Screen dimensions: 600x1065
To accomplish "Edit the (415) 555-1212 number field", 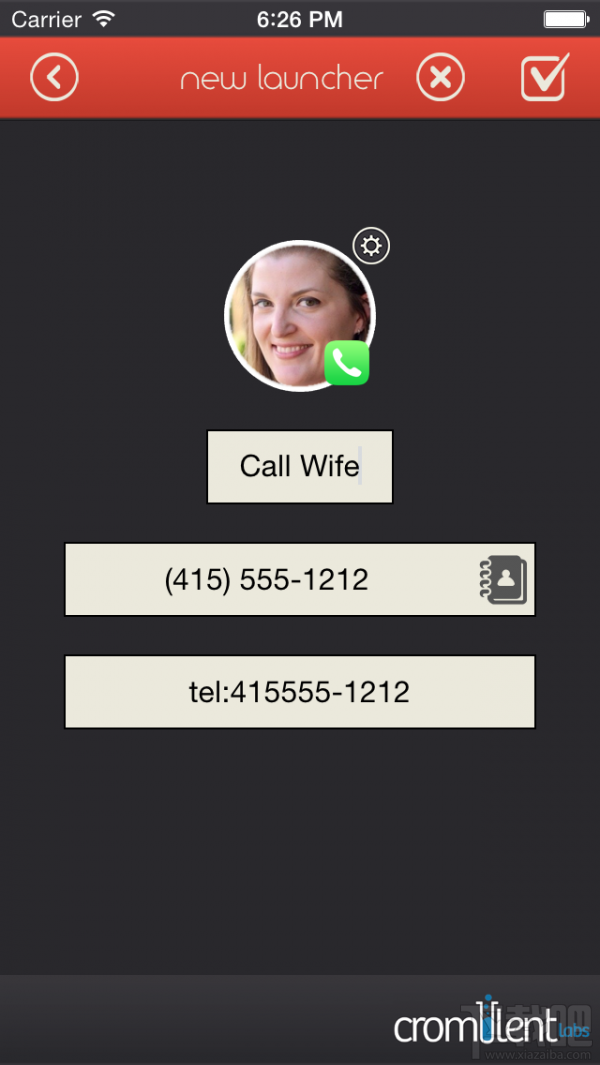I will point(266,579).
